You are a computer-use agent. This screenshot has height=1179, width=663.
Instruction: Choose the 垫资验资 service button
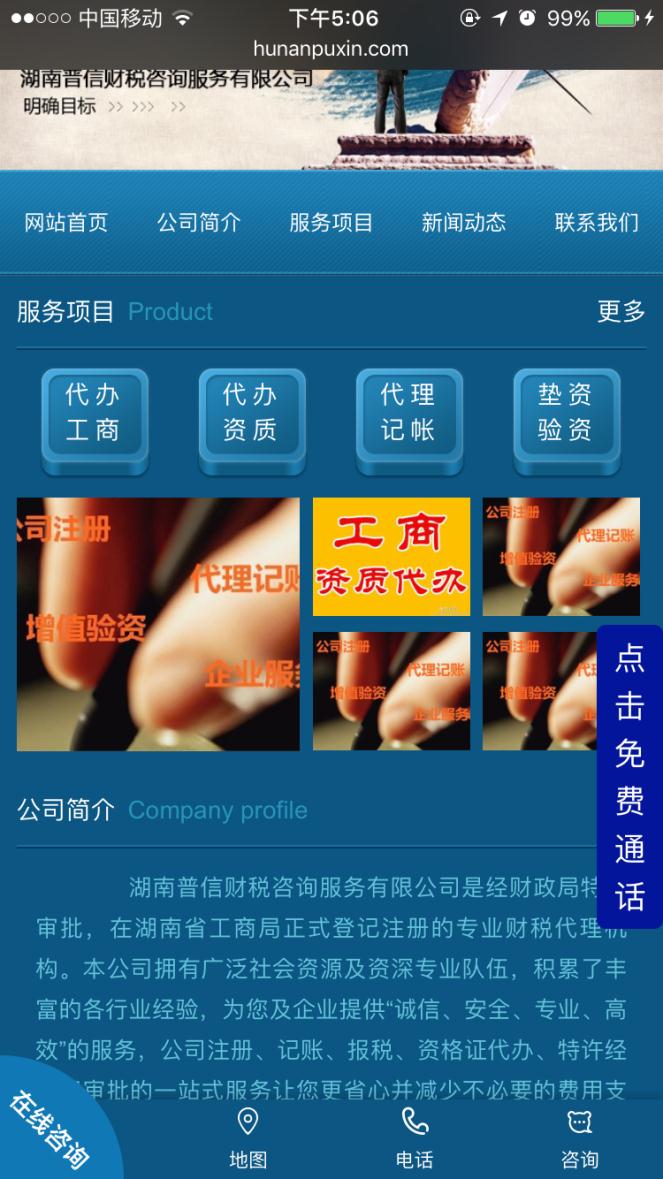(x=566, y=419)
